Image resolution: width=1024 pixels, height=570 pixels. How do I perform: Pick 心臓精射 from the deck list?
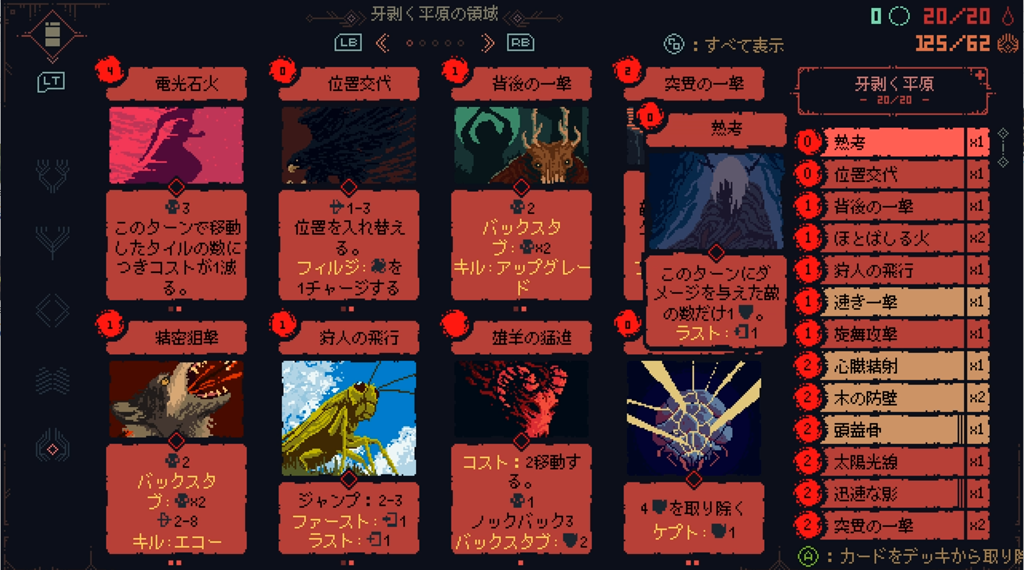[890, 366]
